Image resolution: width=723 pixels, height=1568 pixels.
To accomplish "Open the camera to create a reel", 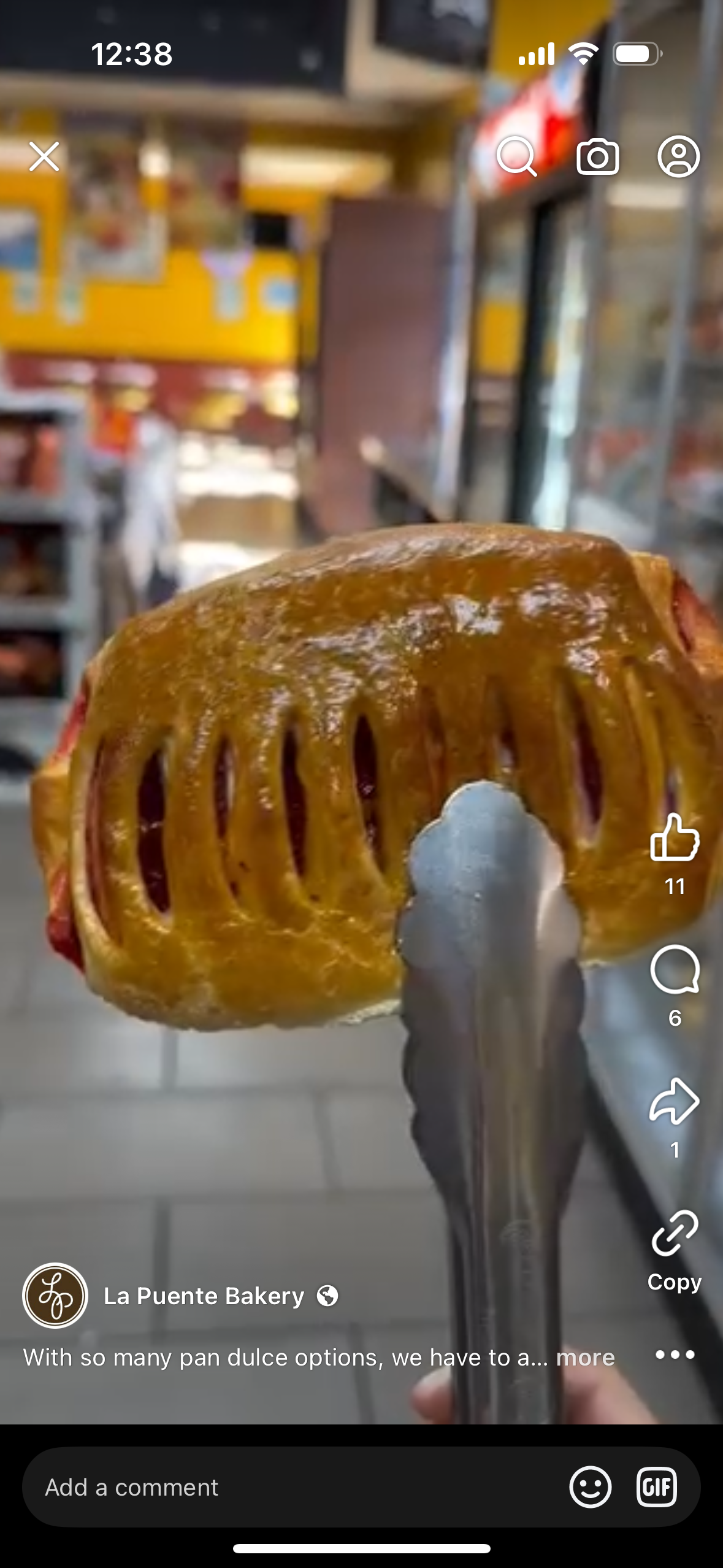I will coord(597,157).
